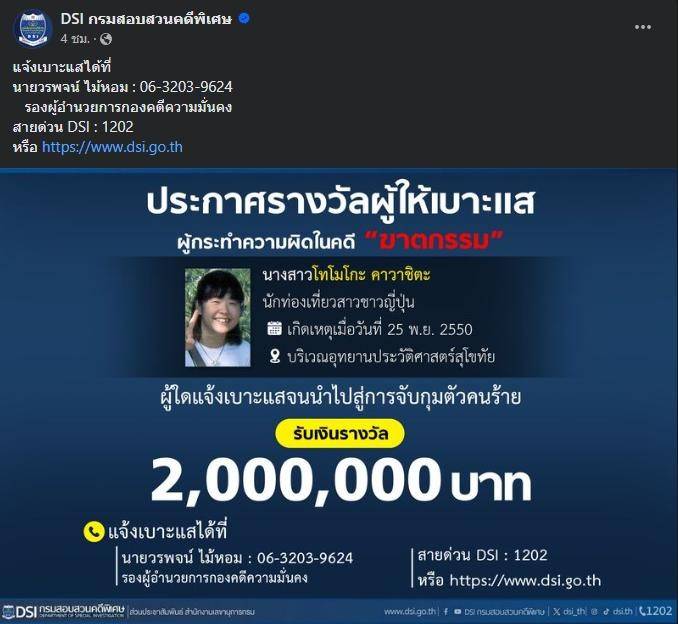The width and height of the screenshot is (678, 624).
Task: Open the post's three-dot options menu
Action: point(643,27)
